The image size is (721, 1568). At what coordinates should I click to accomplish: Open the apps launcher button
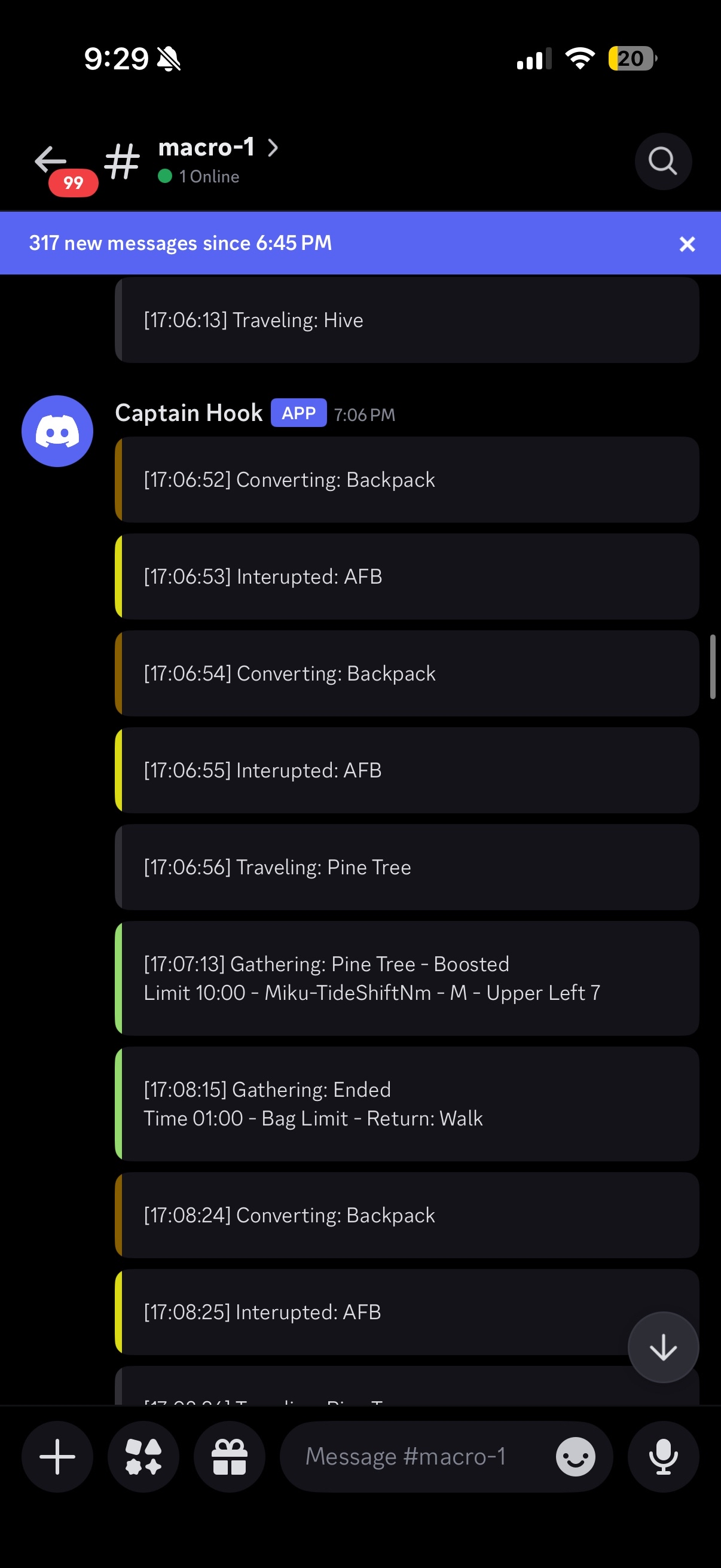143,1457
